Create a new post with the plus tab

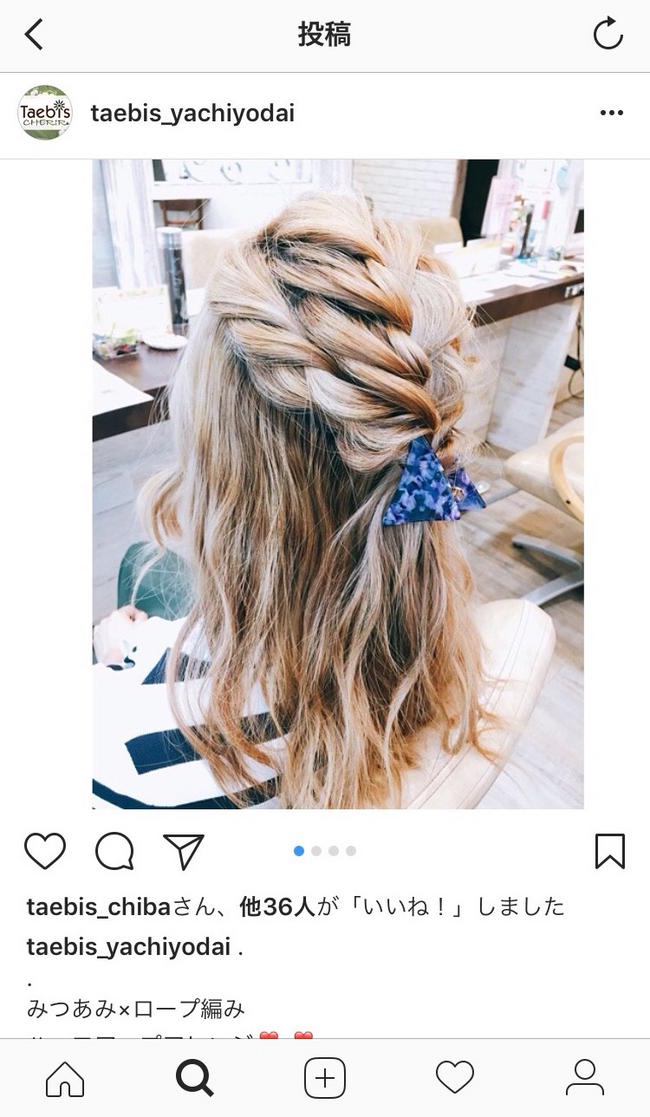point(325,1078)
